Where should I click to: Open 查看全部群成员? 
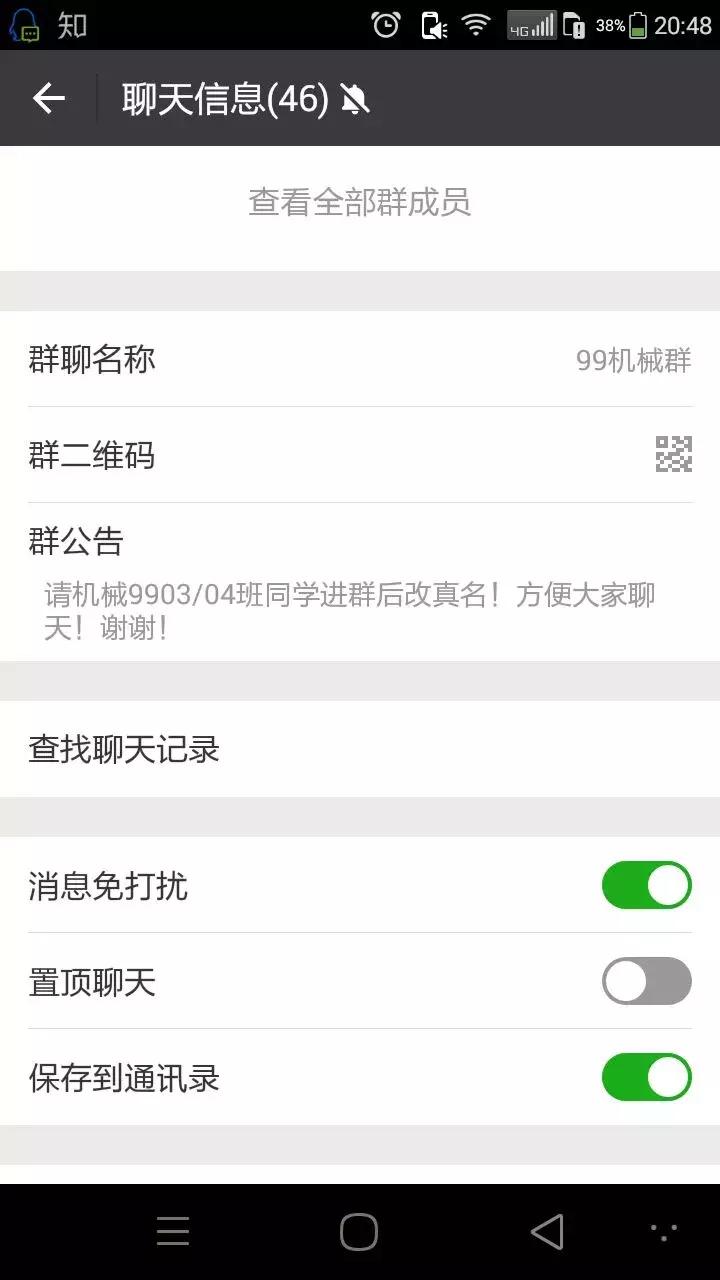point(360,203)
